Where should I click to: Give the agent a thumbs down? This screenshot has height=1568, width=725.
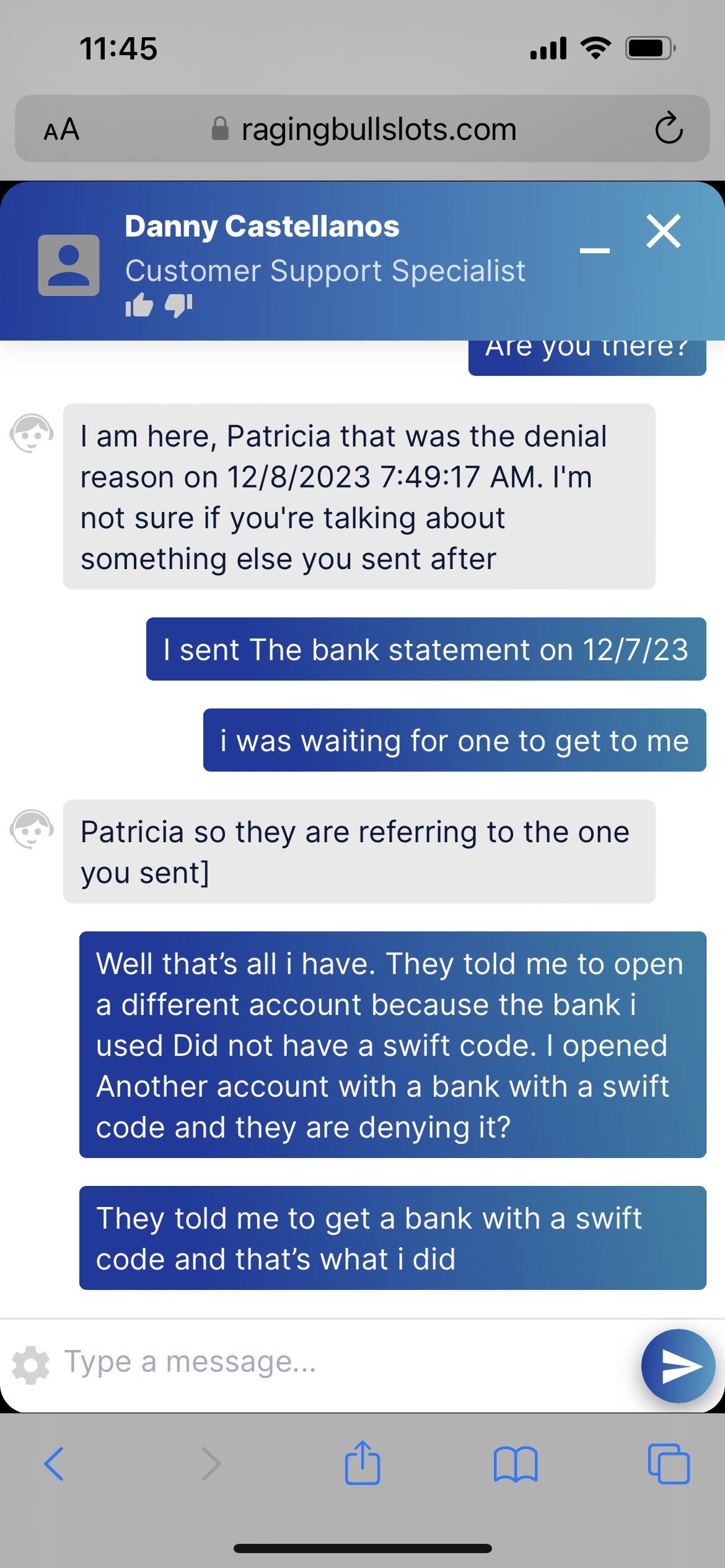coord(179,305)
